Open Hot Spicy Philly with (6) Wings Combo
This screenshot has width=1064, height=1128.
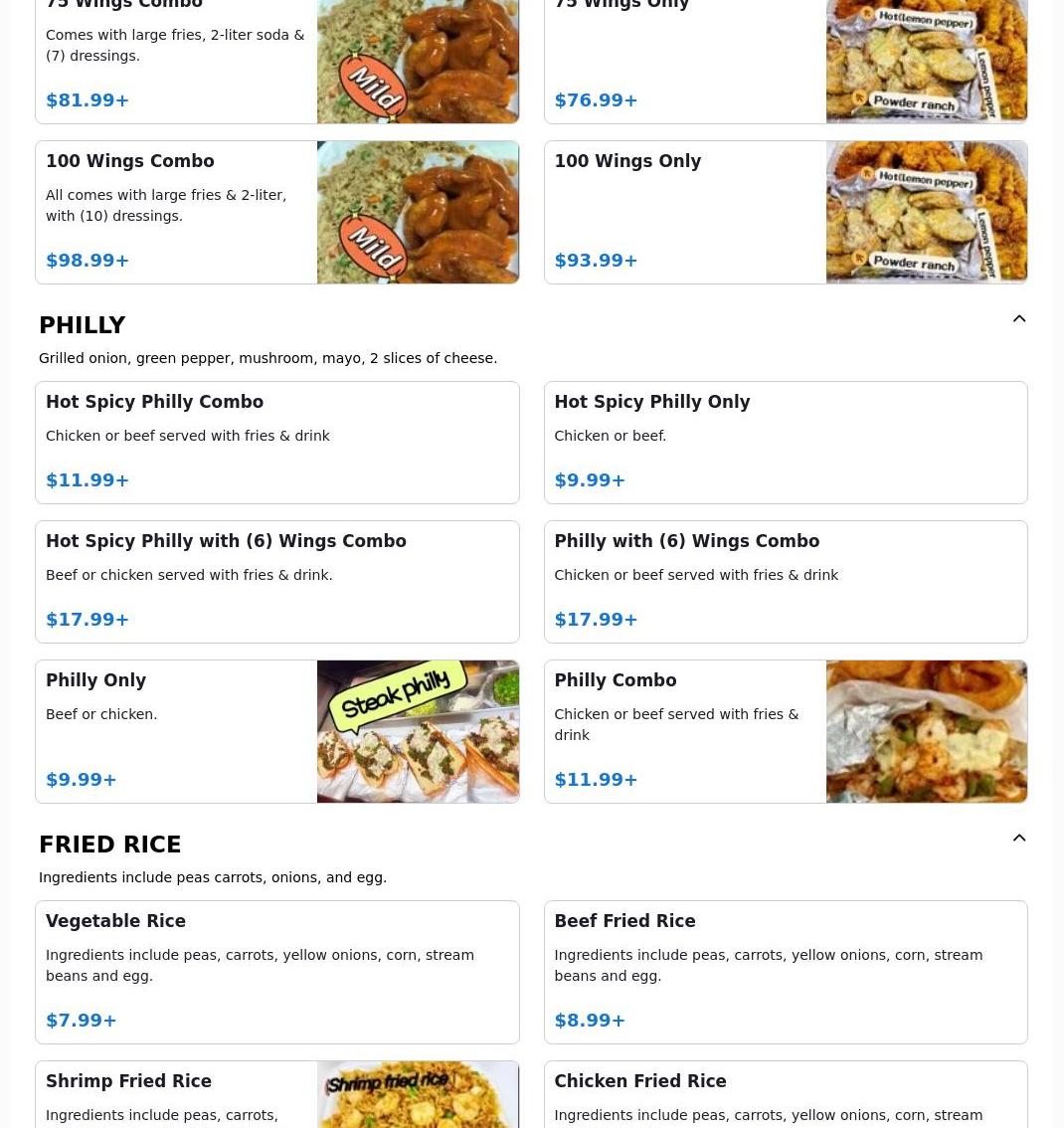pyautogui.click(x=276, y=582)
